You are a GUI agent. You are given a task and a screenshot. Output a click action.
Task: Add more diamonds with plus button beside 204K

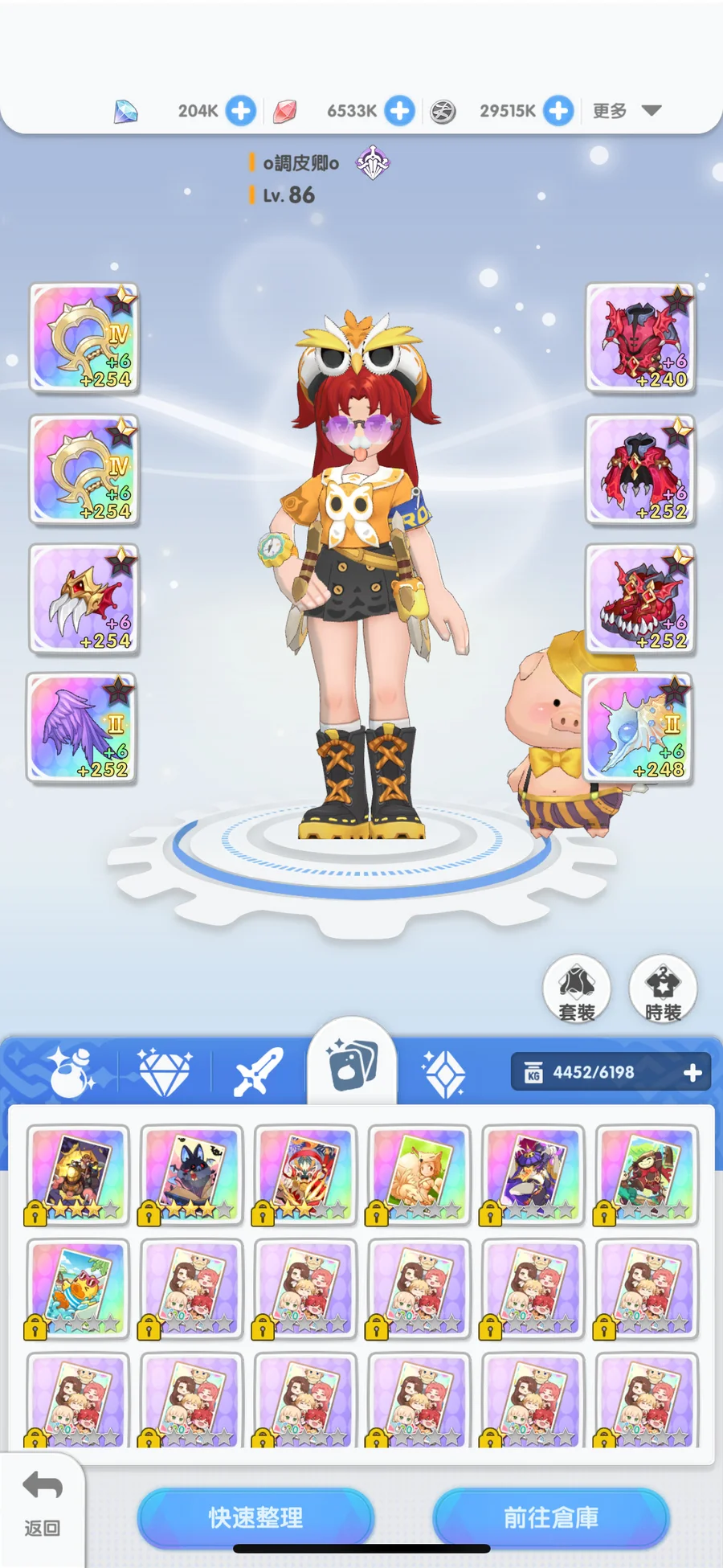point(240,111)
